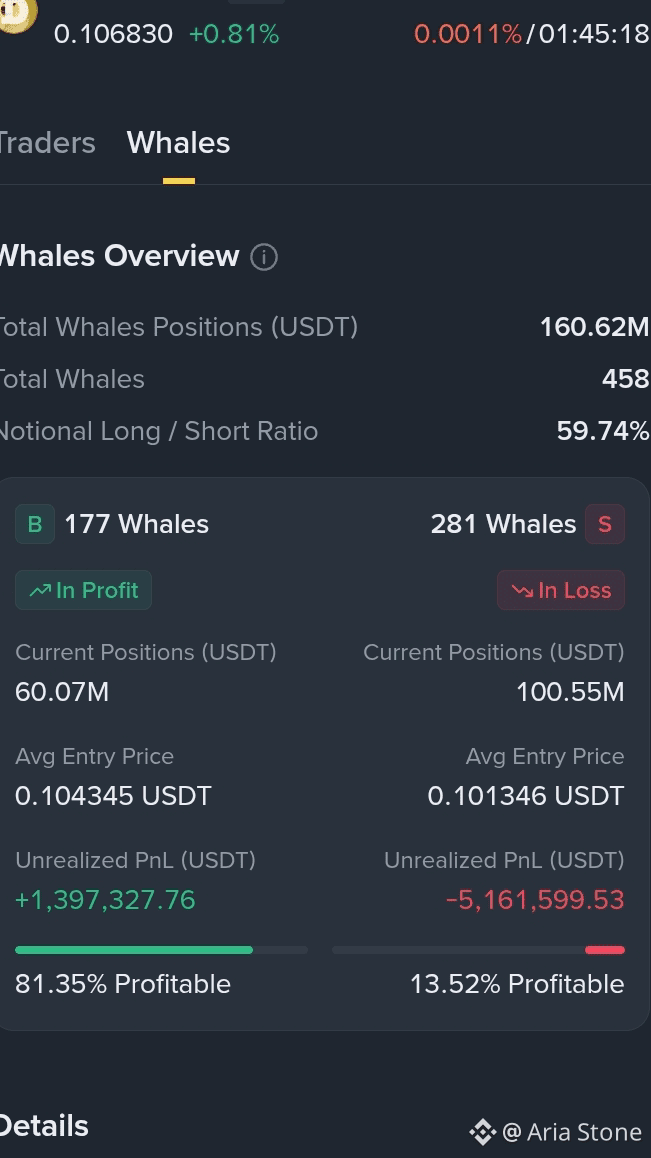The height and width of the screenshot is (1158, 651).
Task: Select the Whales tab
Action: tap(178, 143)
